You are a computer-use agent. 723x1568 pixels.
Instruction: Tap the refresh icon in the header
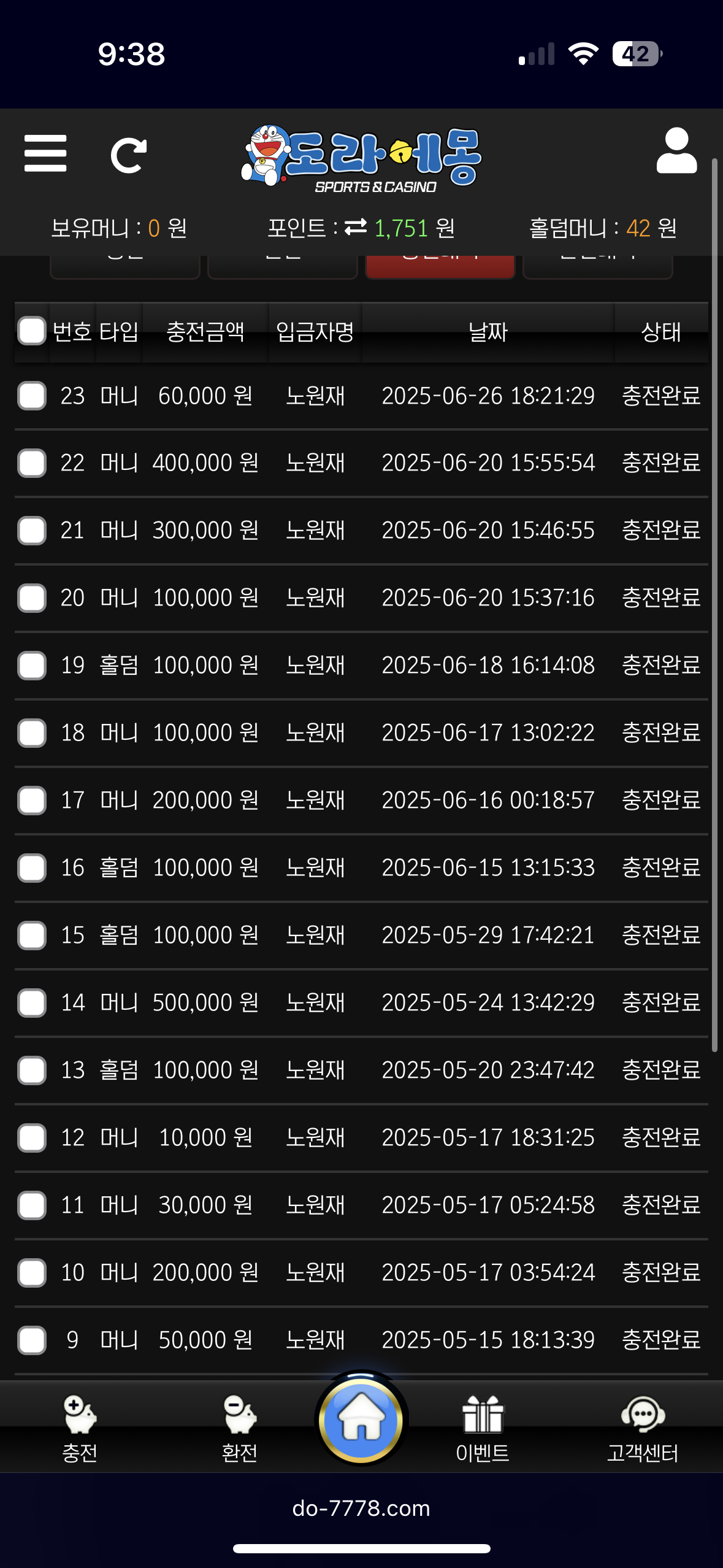tap(128, 156)
